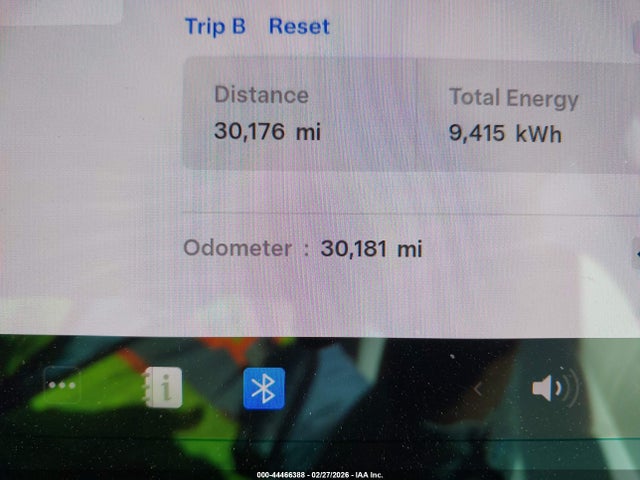Viewport: 640px width, 480px height.
Task: Open the app launcher three-dots icon
Action: click(x=62, y=386)
